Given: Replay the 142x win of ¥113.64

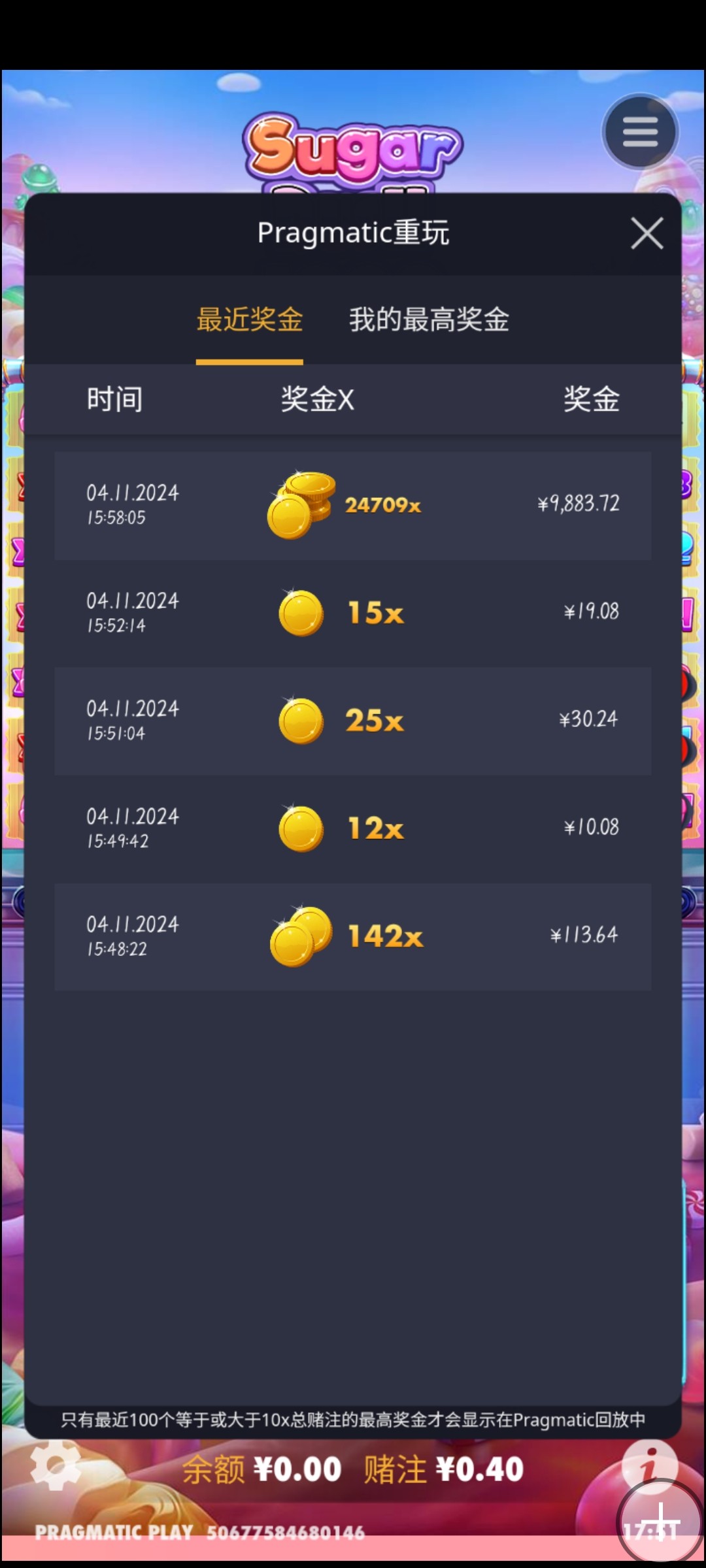Looking at the screenshot, I should pos(353,936).
